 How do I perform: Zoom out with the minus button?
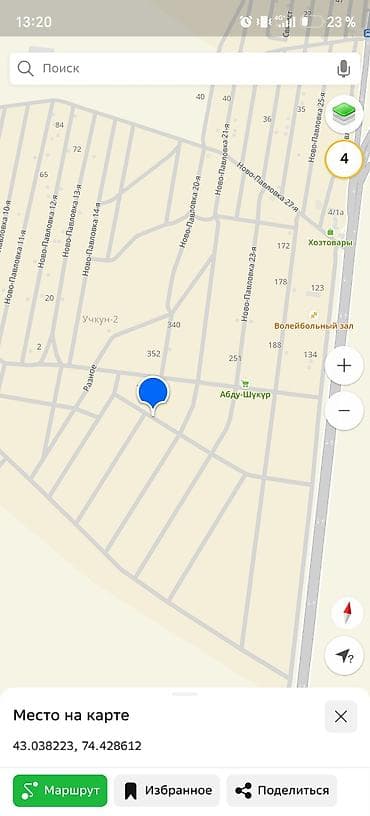pos(344,410)
